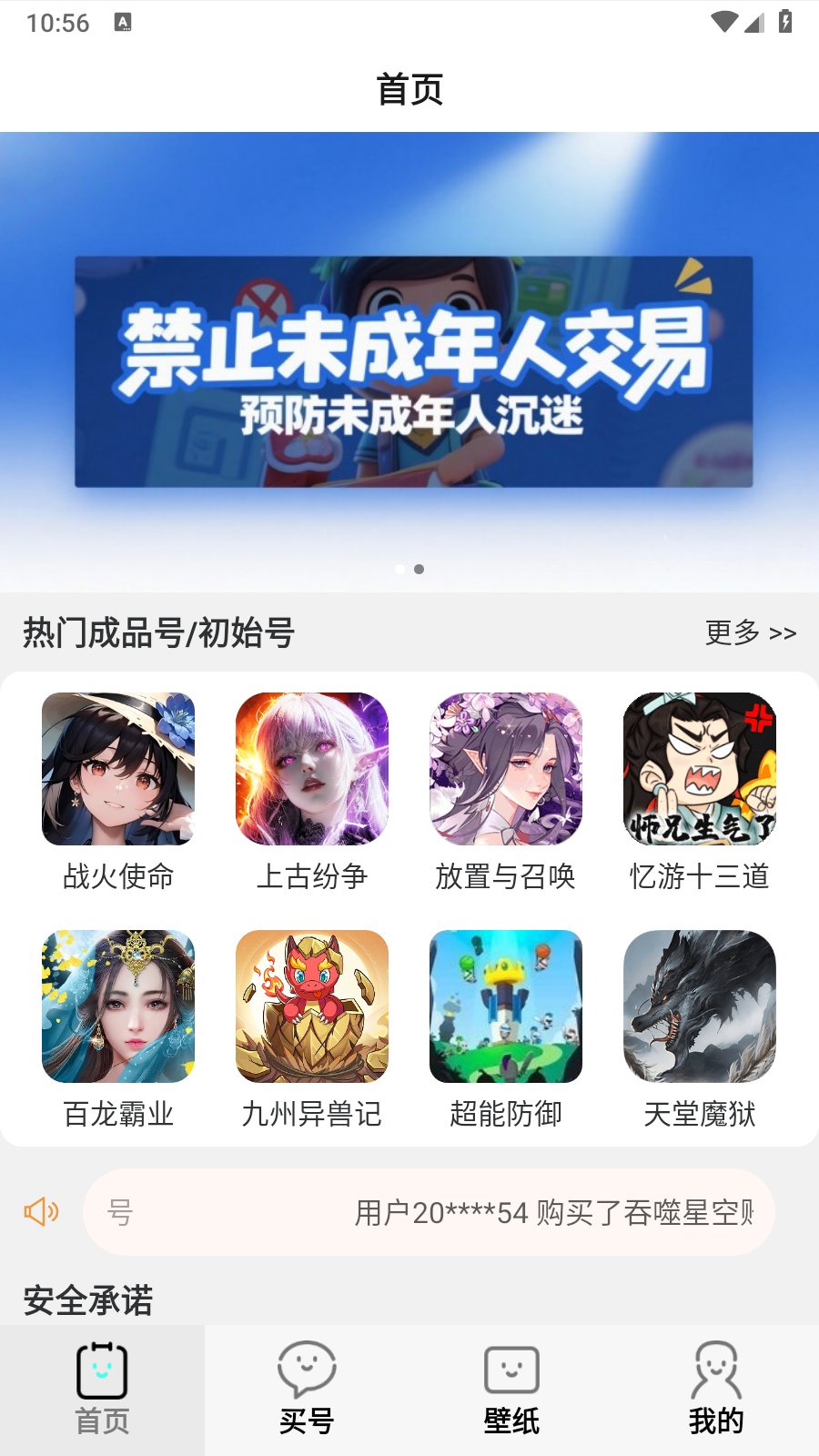Open the 超能防御 game icon
819x1456 pixels.
click(x=505, y=1006)
